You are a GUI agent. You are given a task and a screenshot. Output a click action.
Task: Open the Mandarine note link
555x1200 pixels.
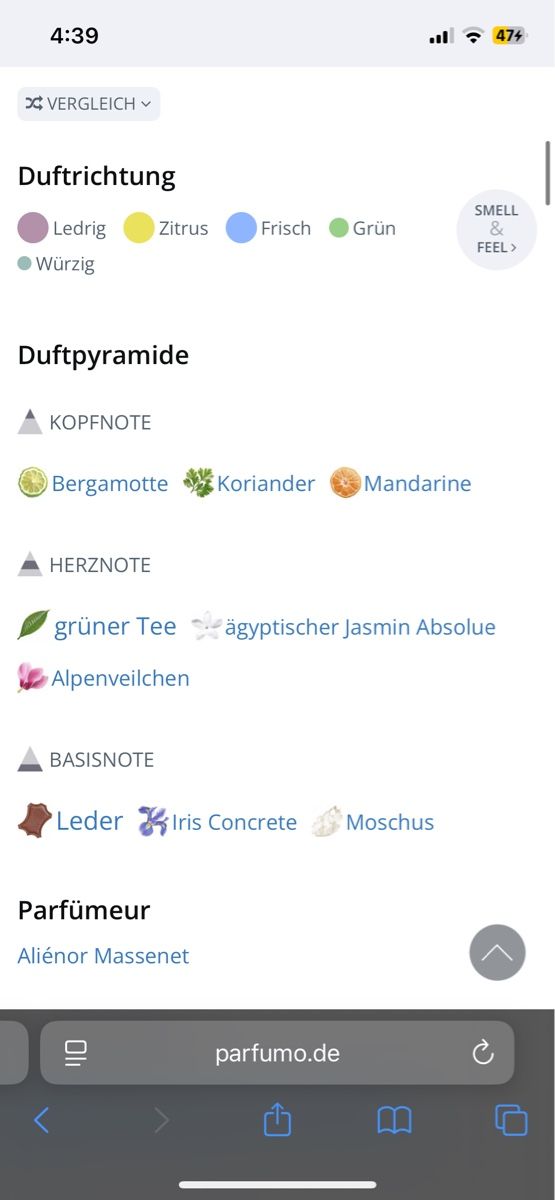pyautogui.click(x=401, y=483)
